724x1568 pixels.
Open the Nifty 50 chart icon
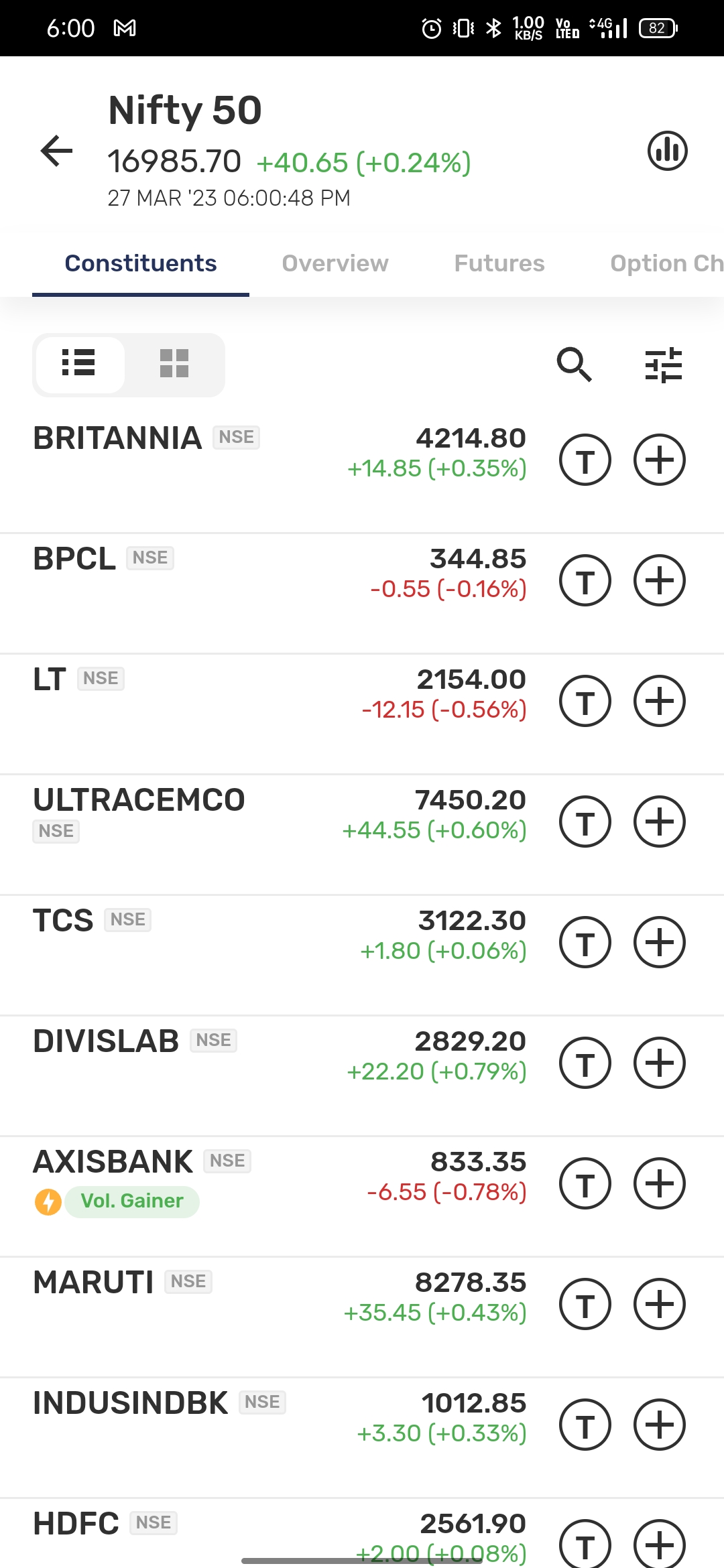tap(667, 151)
